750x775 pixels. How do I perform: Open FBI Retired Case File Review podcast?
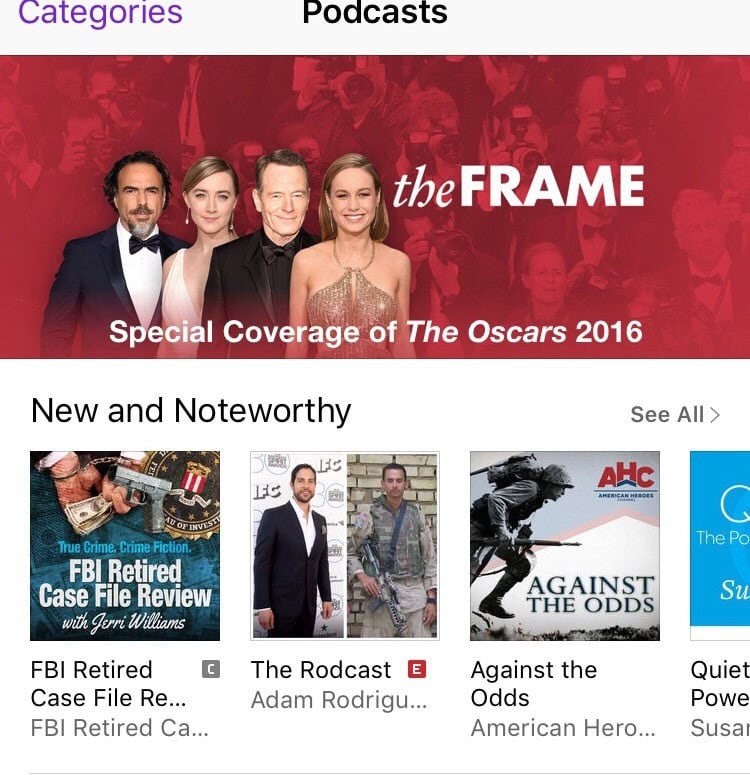tap(125, 546)
